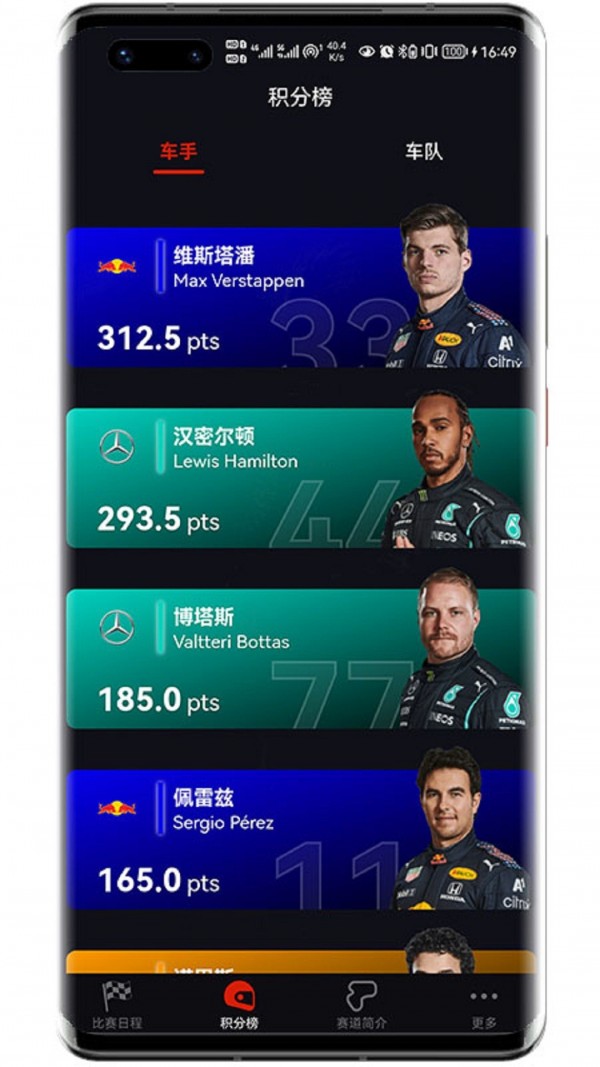Switch to the 车队 tab

coord(423,152)
